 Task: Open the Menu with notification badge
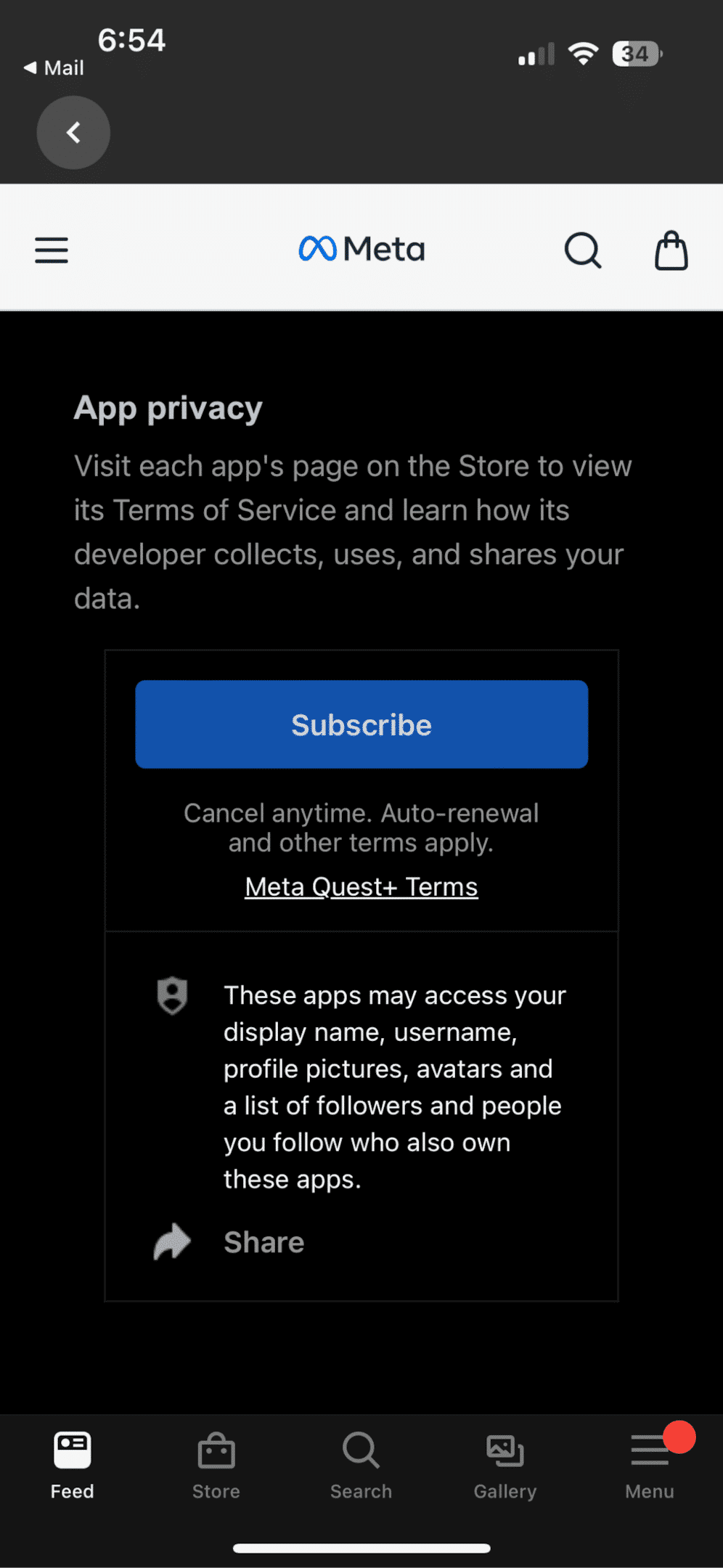click(649, 1452)
